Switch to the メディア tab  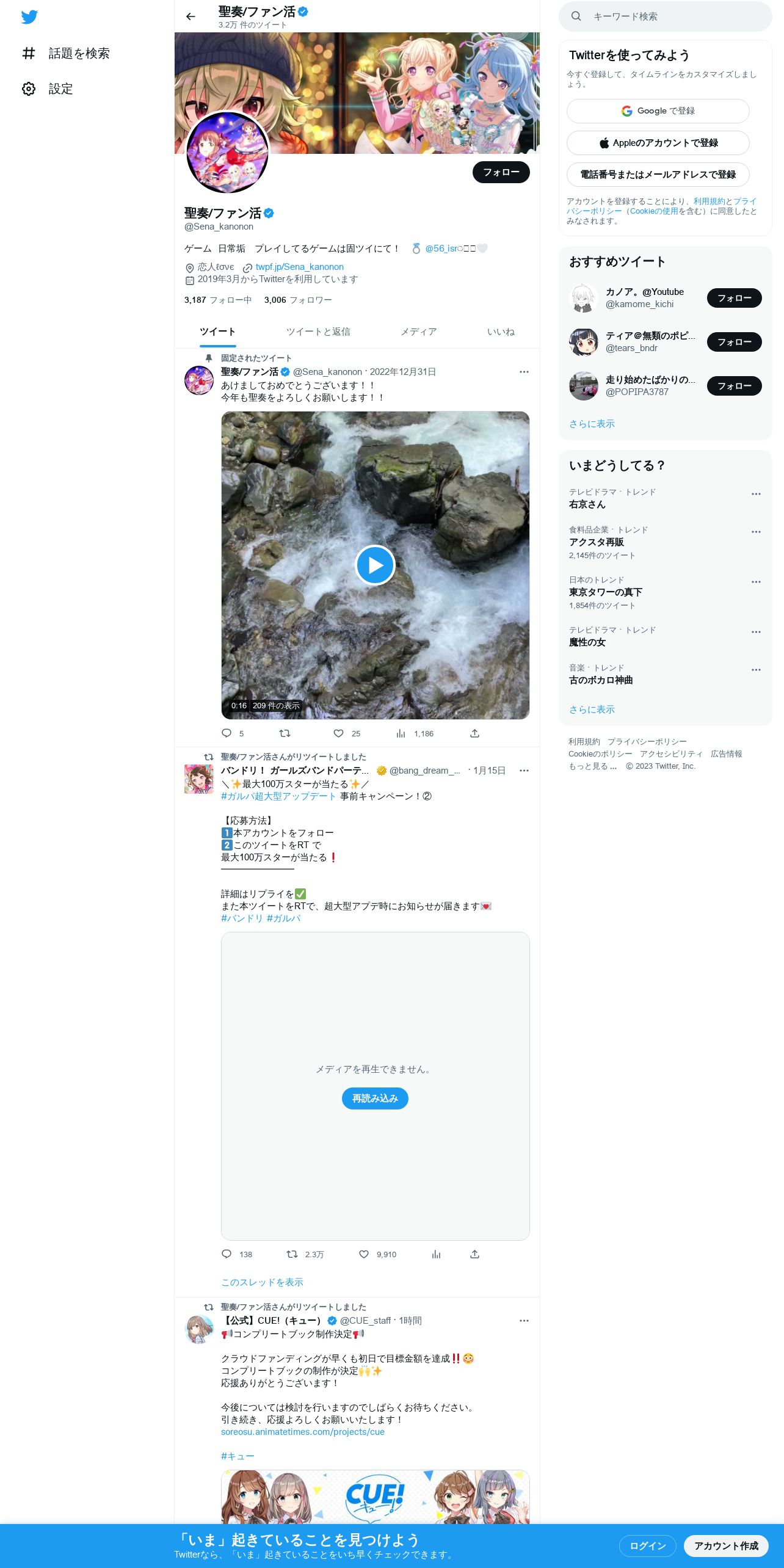tap(418, 332)
